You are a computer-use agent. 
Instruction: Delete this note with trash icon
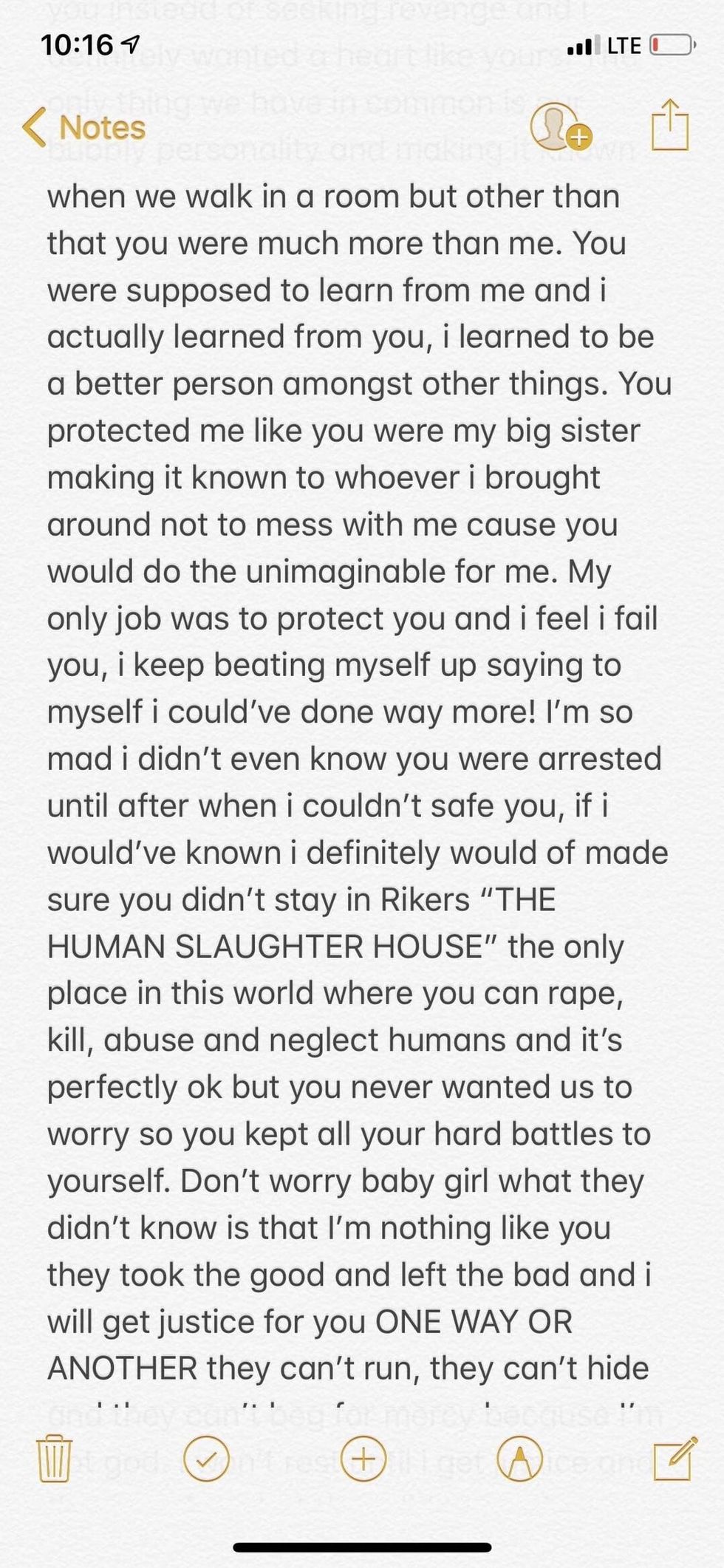[x=55, y=1459]
